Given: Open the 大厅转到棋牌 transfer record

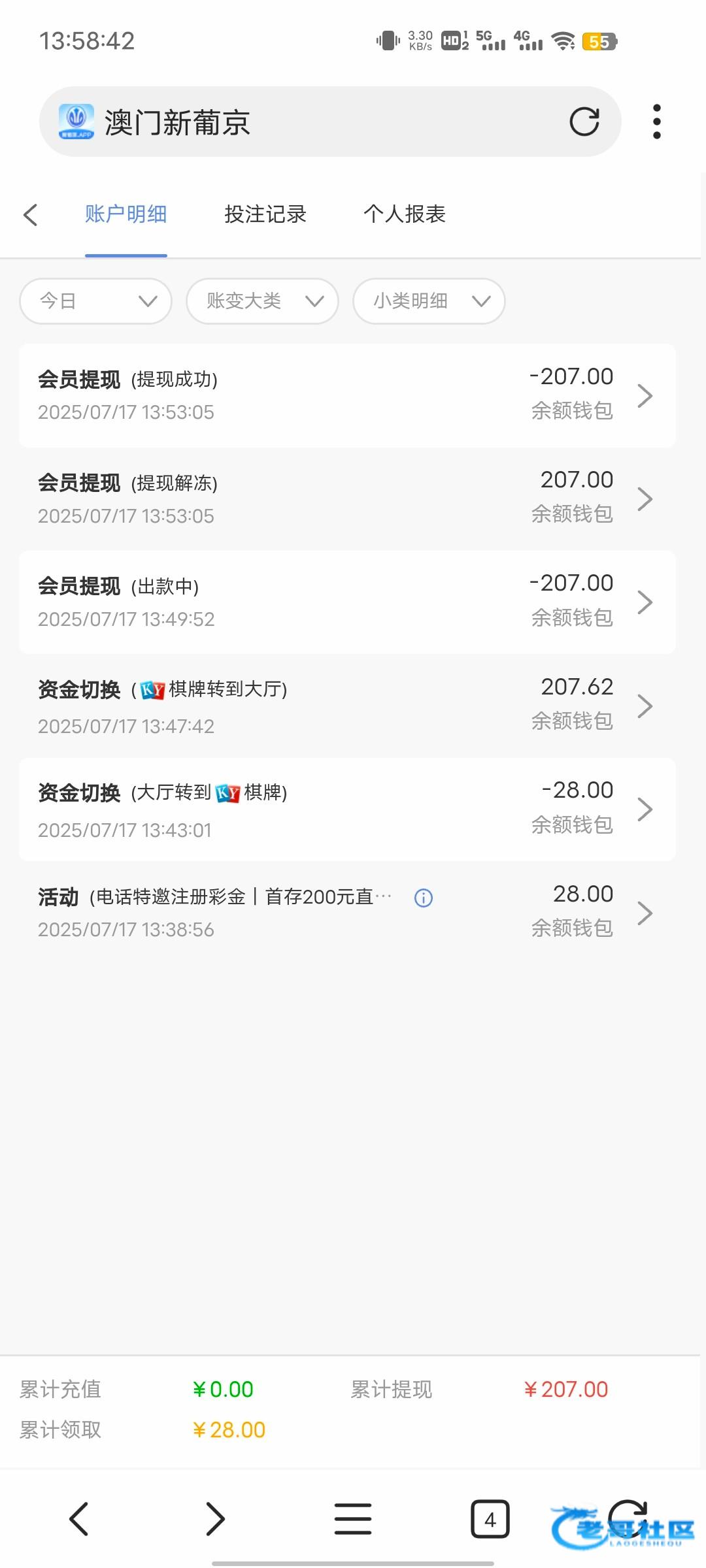Looking at the screenshot, I should click(347, 809).
